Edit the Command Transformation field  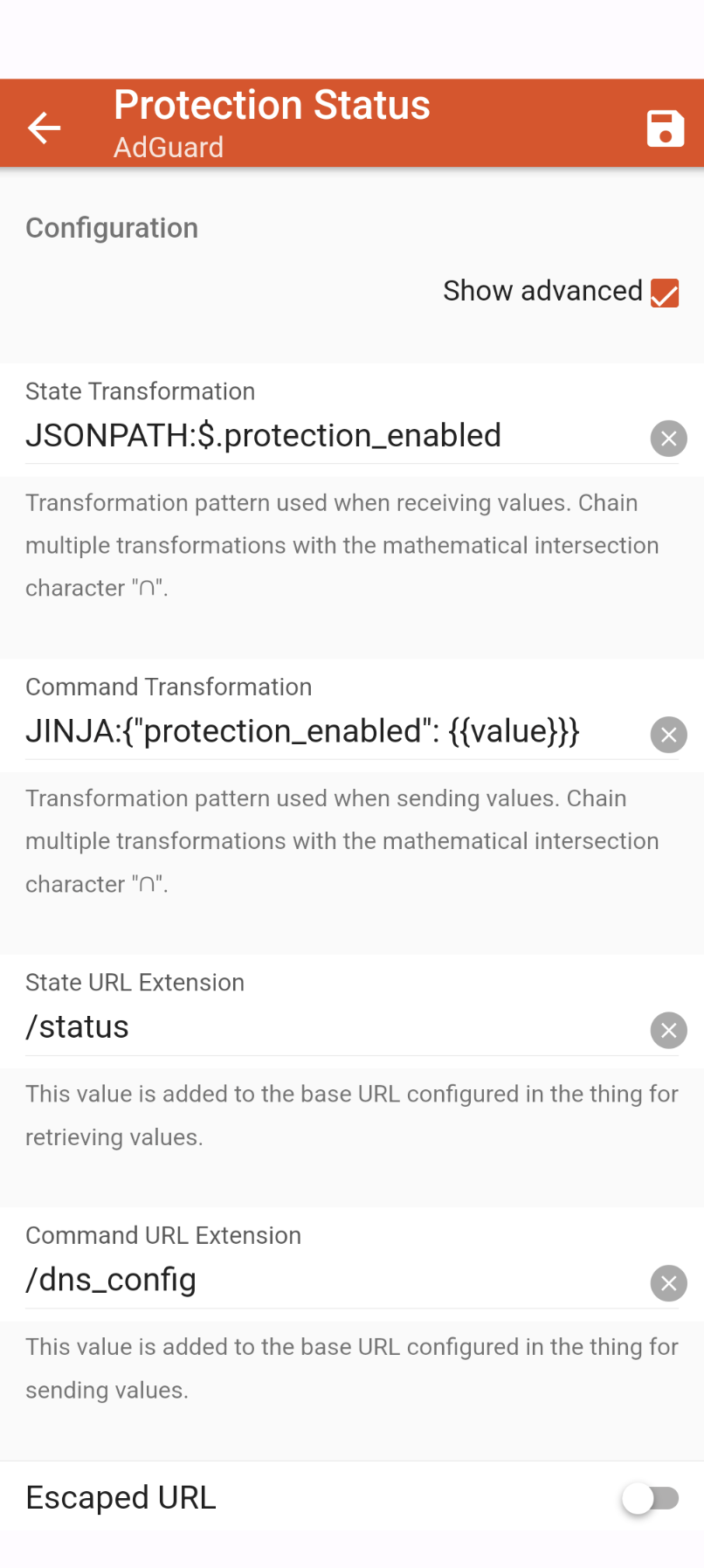point(332,731)
